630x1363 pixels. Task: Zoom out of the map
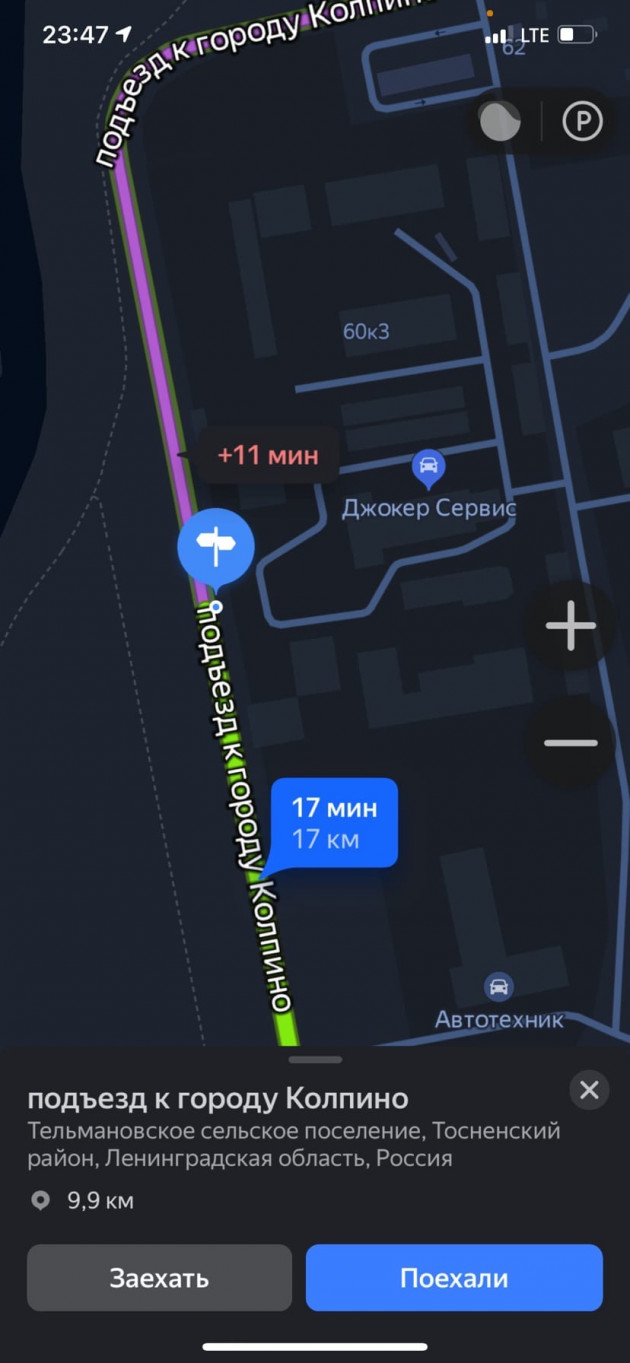[570, 743]
